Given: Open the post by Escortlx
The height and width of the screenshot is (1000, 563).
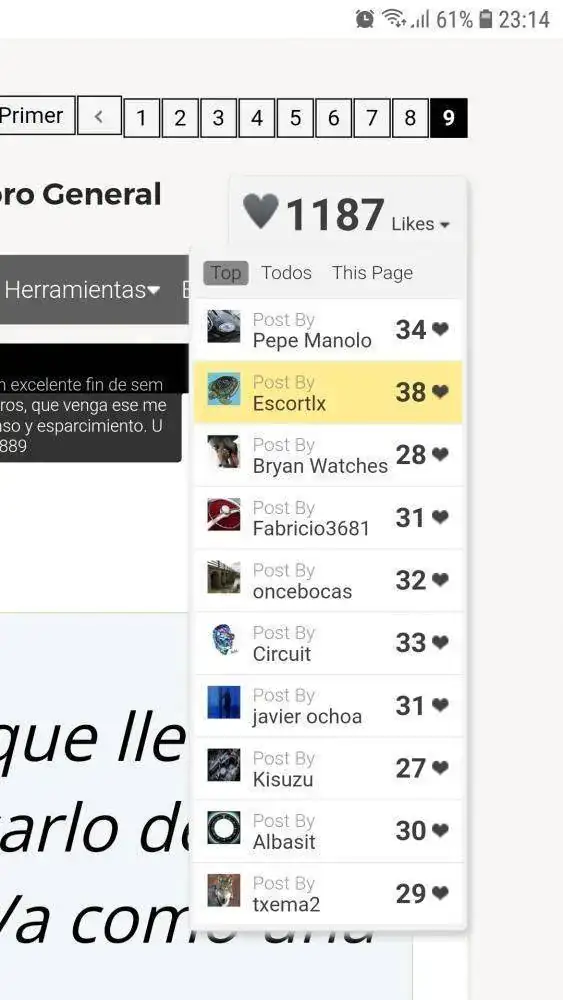Looking at the screenshot, I should tap(328, 392).
